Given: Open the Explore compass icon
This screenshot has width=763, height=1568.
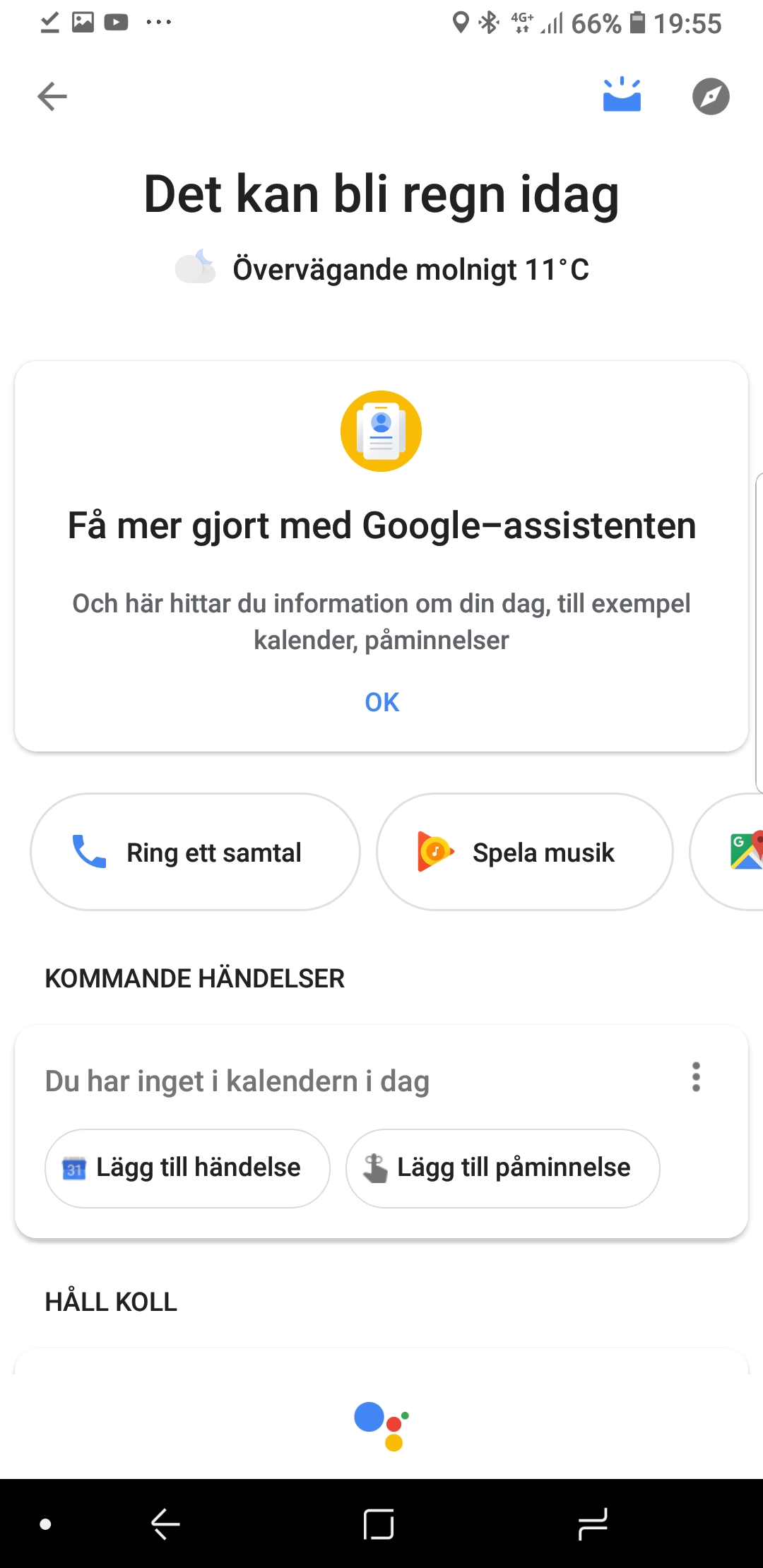Looking at the screenshot, I should click(710, 96).
